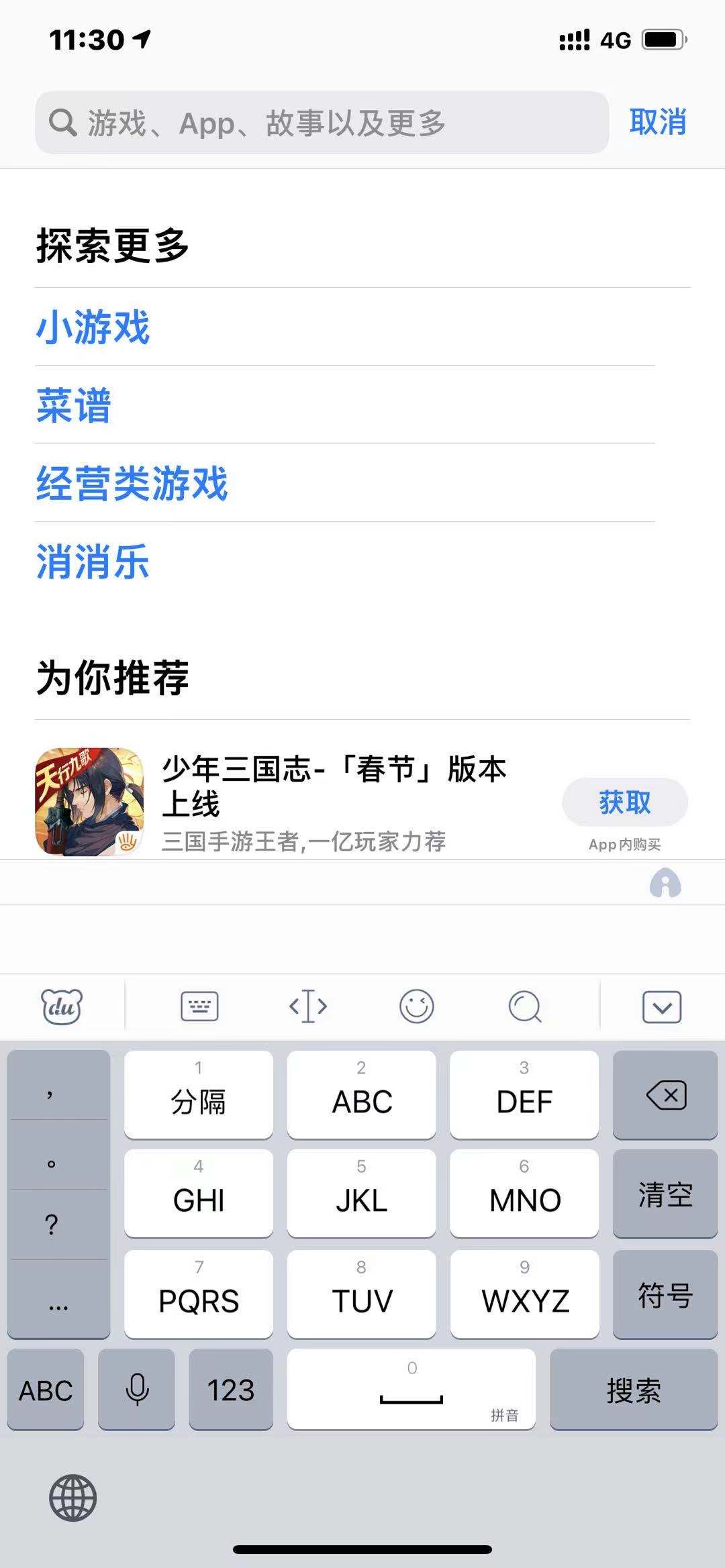This screenshot has height=1568, width=725.
Task: Switch keyboards with the globe key
Action: coord(73,1498)
